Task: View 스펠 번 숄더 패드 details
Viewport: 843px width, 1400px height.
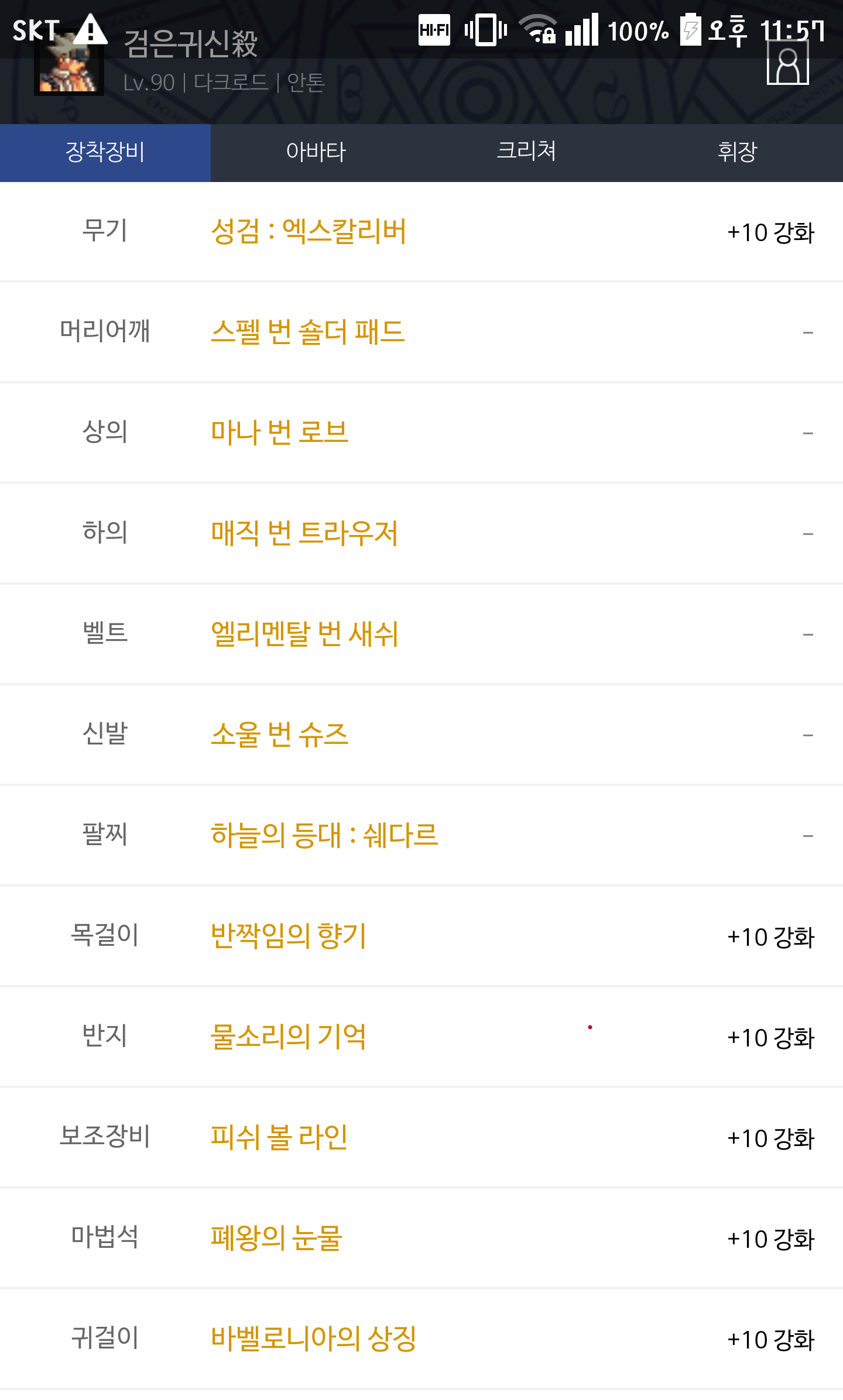Action: (307, 332)
